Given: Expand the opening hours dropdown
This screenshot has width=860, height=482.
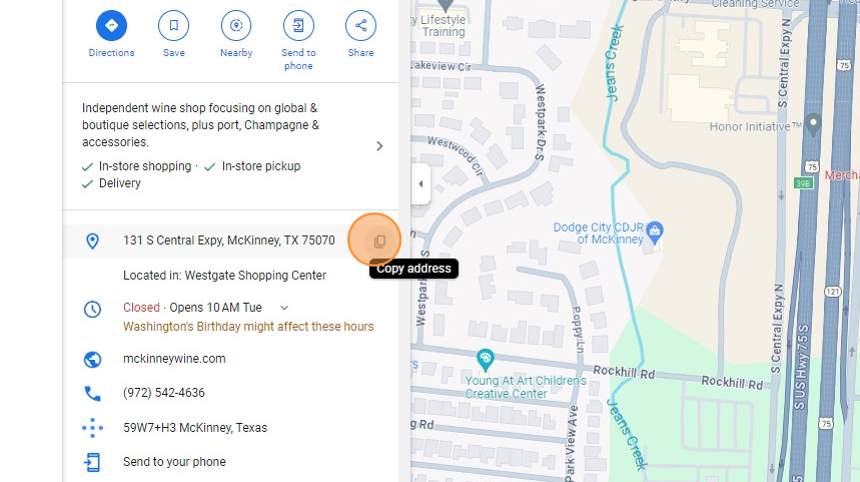Looking at the screenshot, I should (284, 308).
